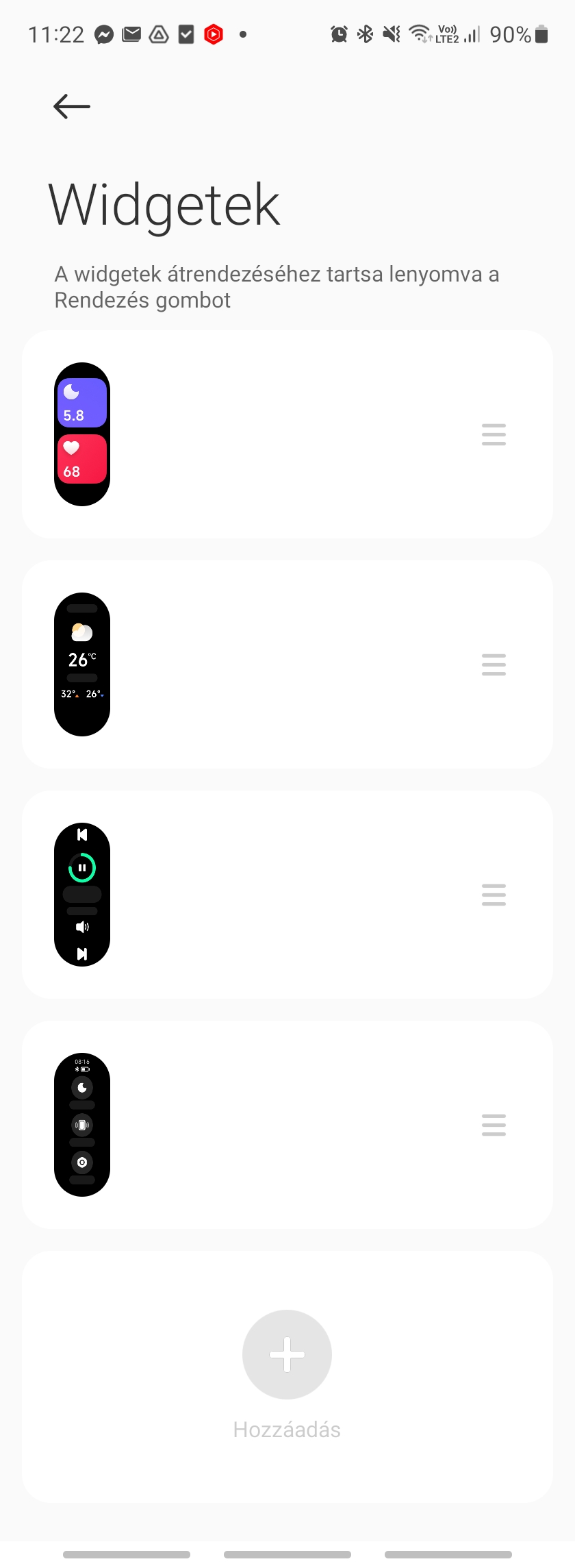Tap the reorder handle on the music widget

(494, 895)
